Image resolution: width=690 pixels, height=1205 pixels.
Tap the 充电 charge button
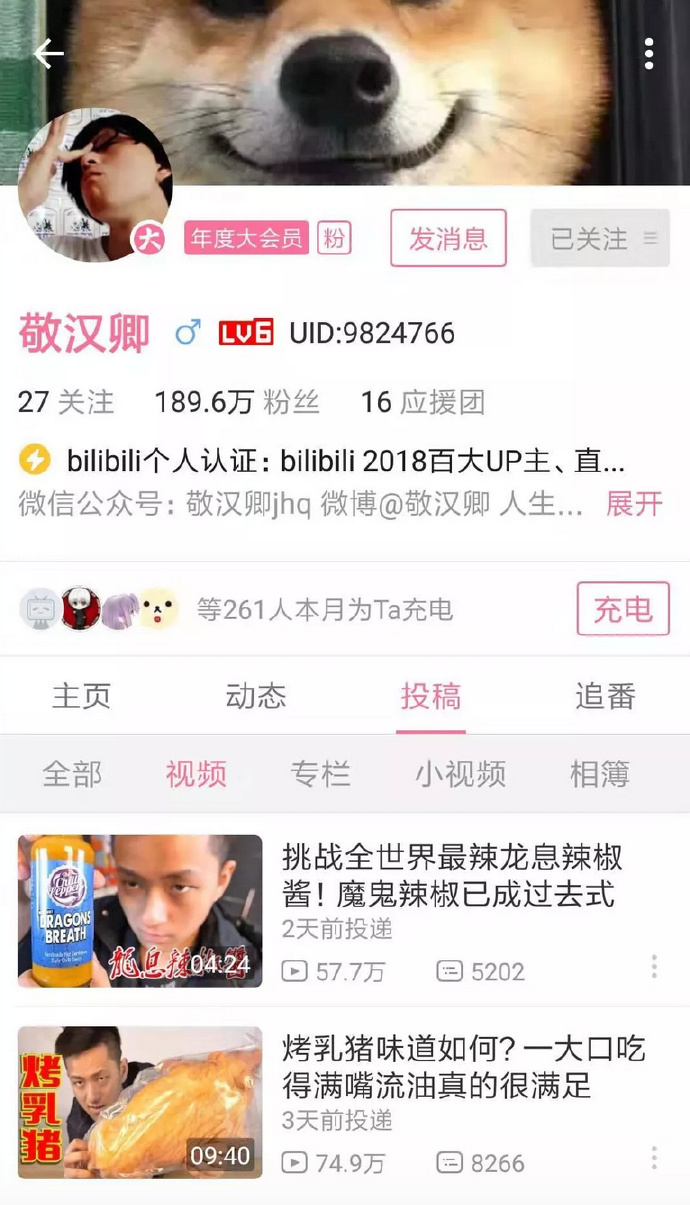622,609
